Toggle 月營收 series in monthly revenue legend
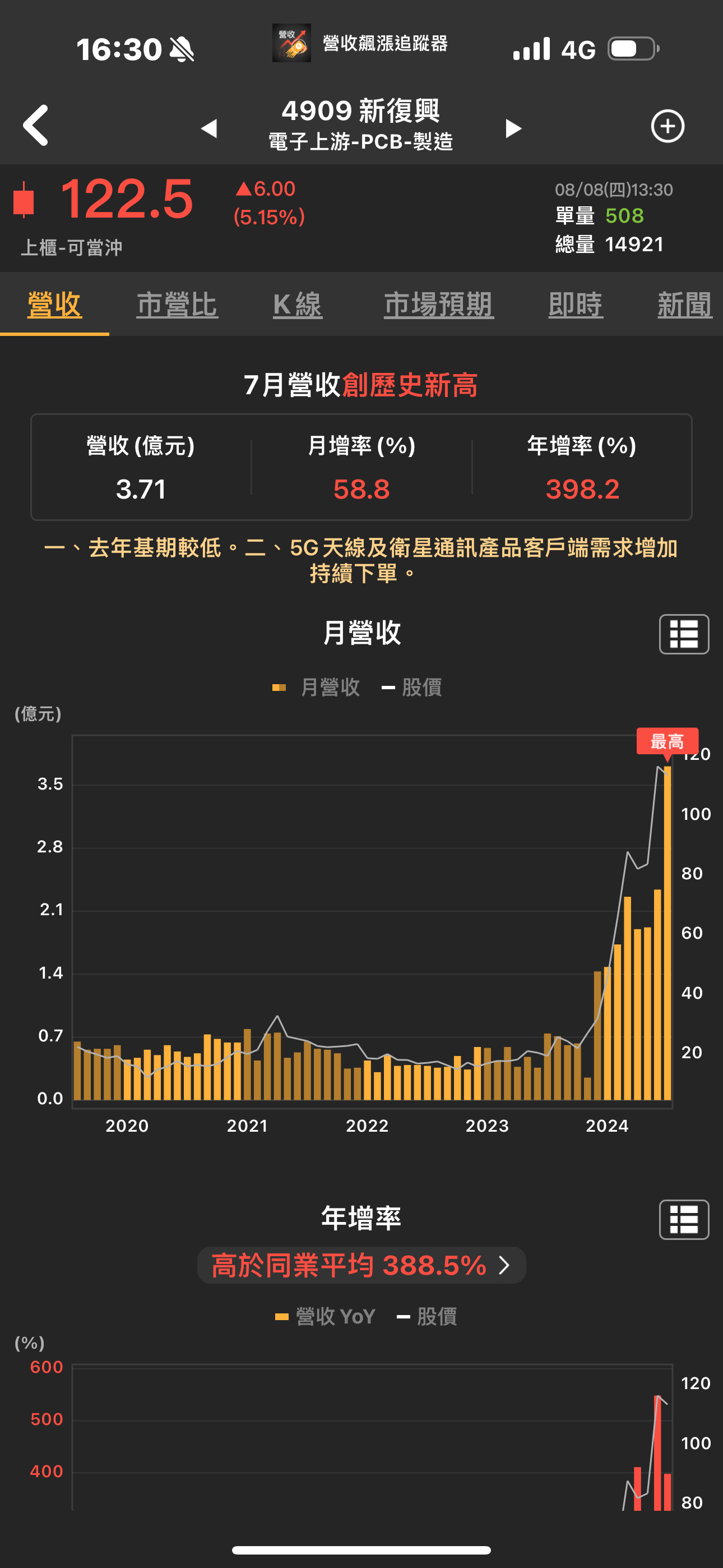 pos(317,687)
